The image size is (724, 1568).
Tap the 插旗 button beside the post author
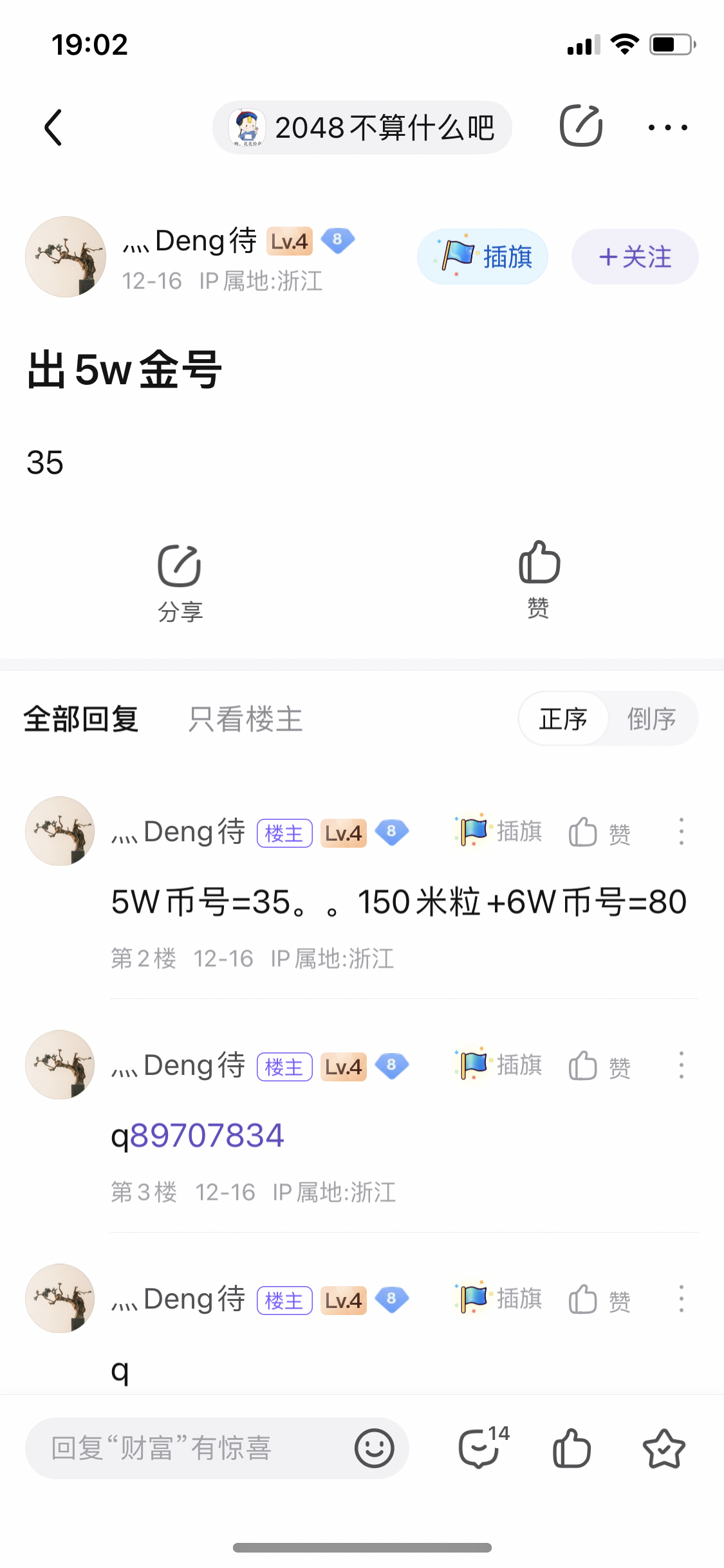(483, 257)
